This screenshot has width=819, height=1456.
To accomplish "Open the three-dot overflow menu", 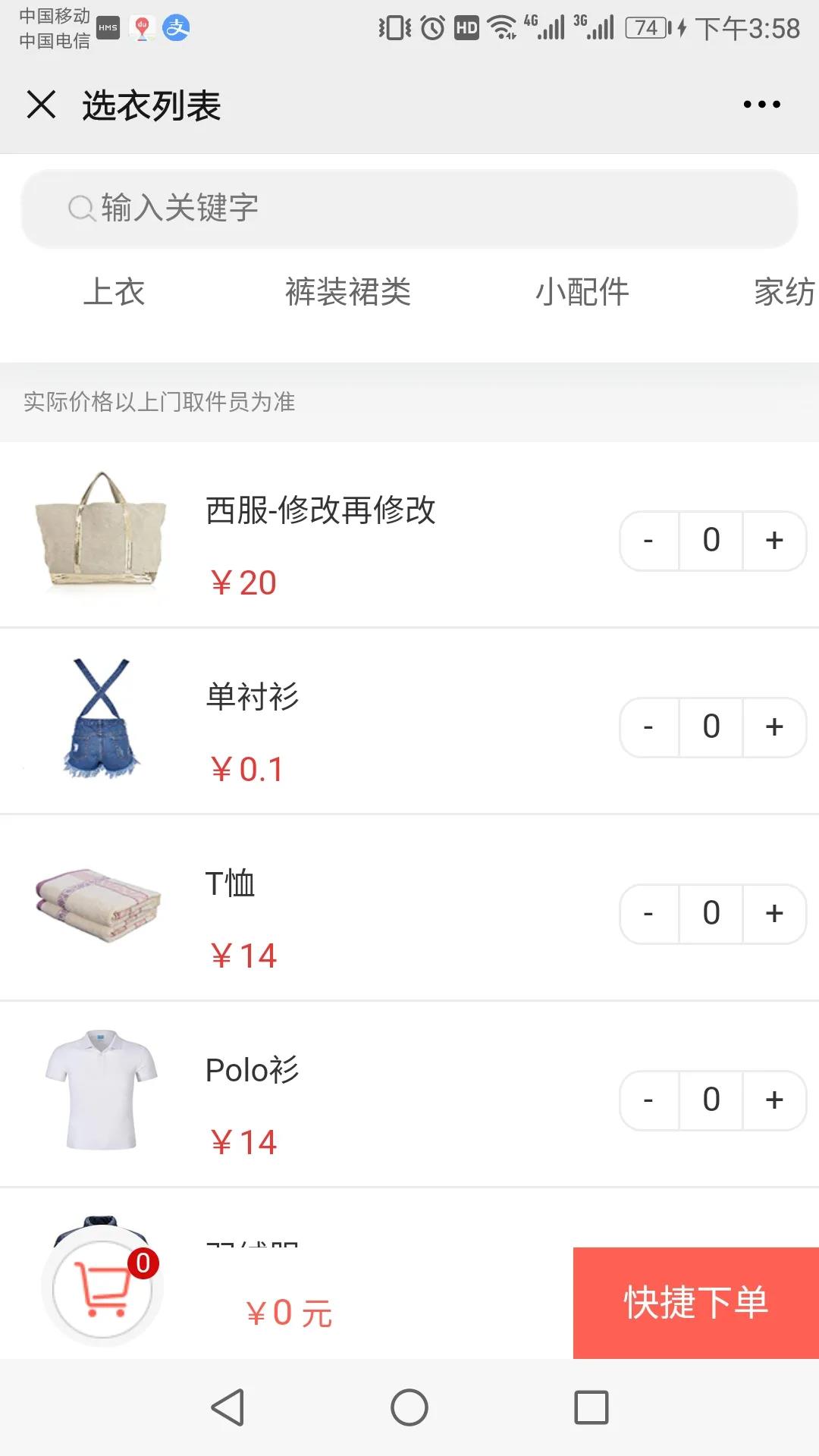I will tap(761, 105).
